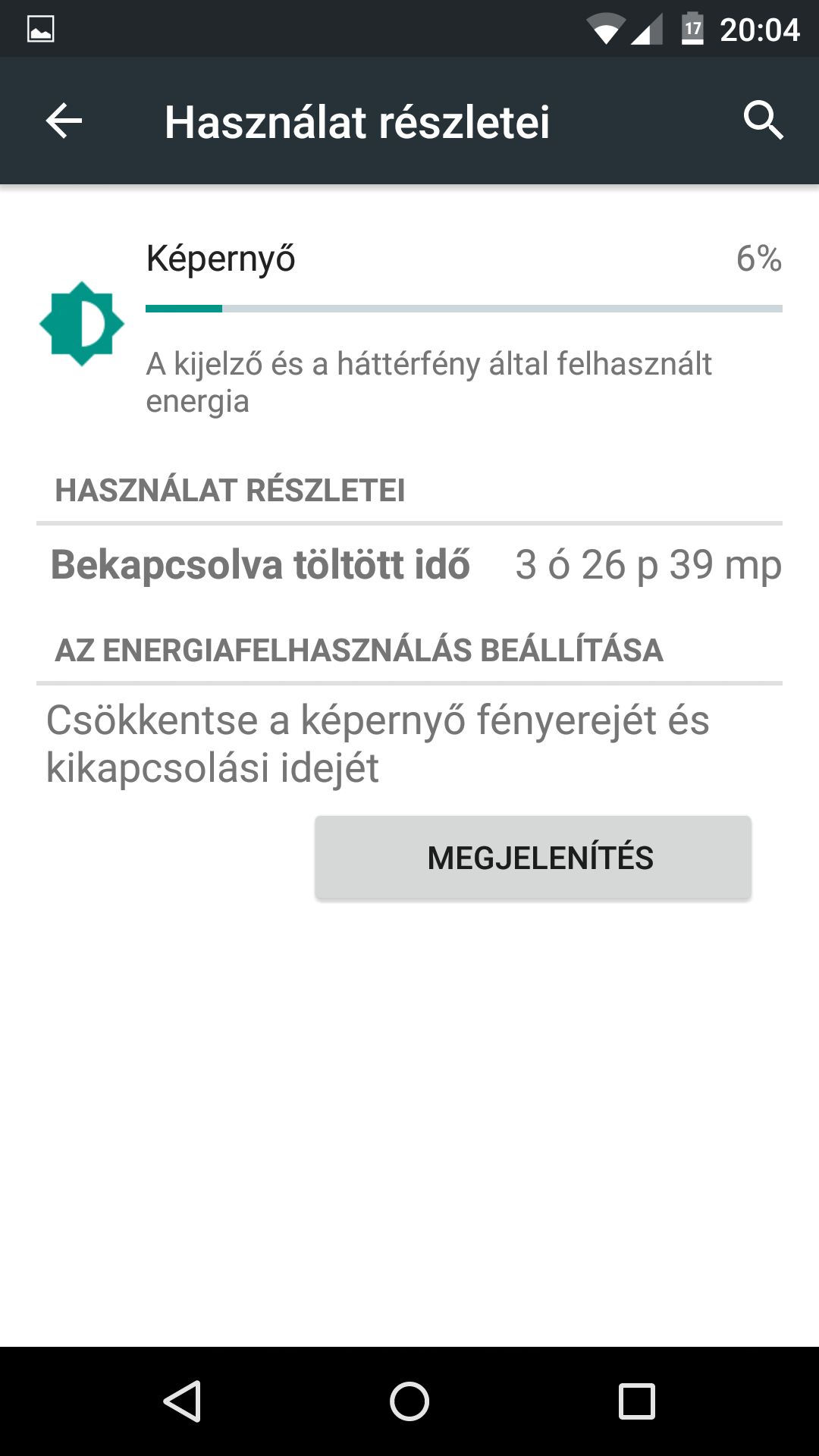Open the recent apps overview
Viewport: 819px width, 1456px height.
(x=636, y=1401)
